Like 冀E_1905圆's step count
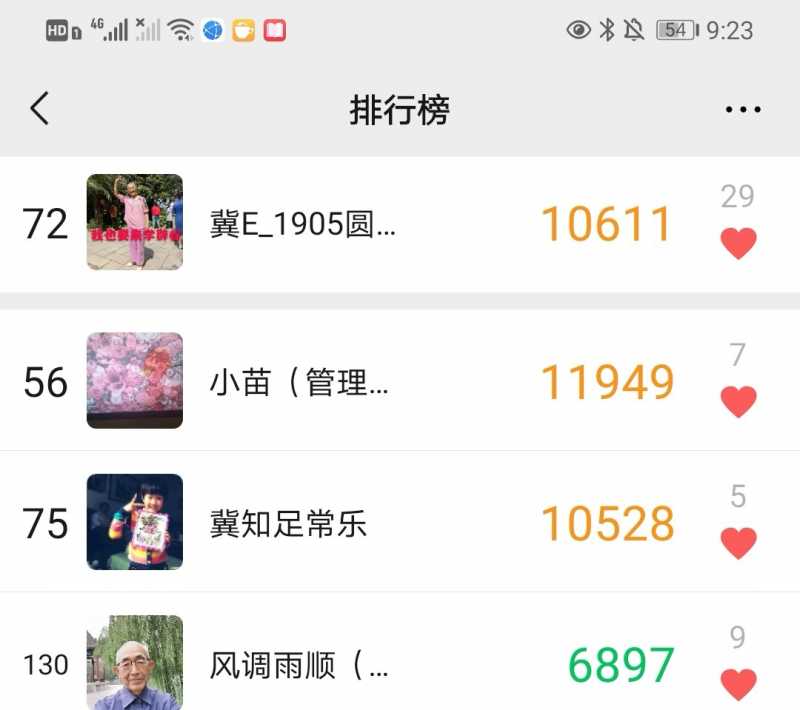 (x=738, y=243)
